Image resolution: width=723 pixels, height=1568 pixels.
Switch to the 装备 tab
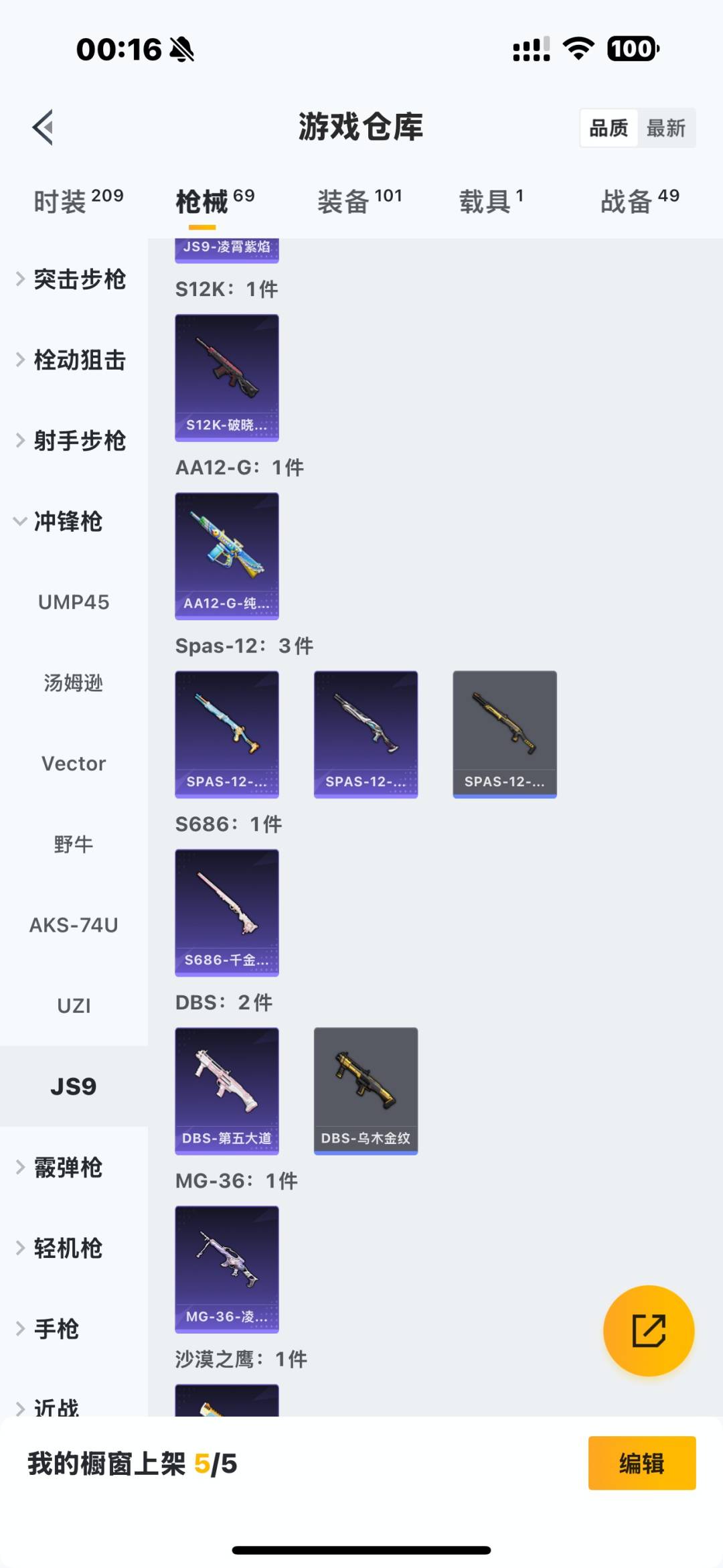[359, 201]
